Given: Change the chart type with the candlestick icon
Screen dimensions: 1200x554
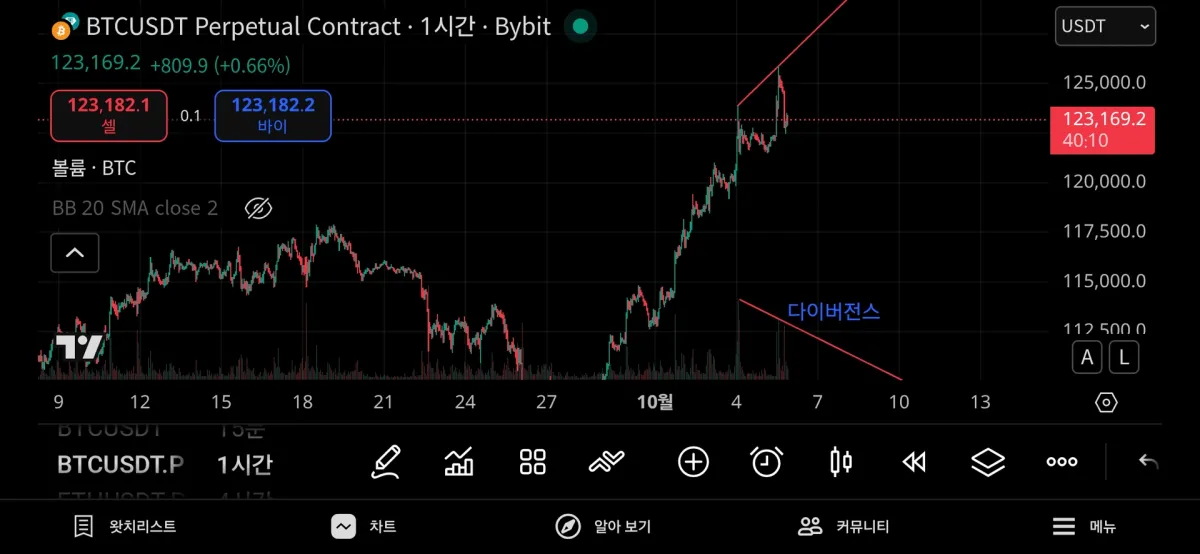Looking at the screenshot, I should tap(841, 462).
